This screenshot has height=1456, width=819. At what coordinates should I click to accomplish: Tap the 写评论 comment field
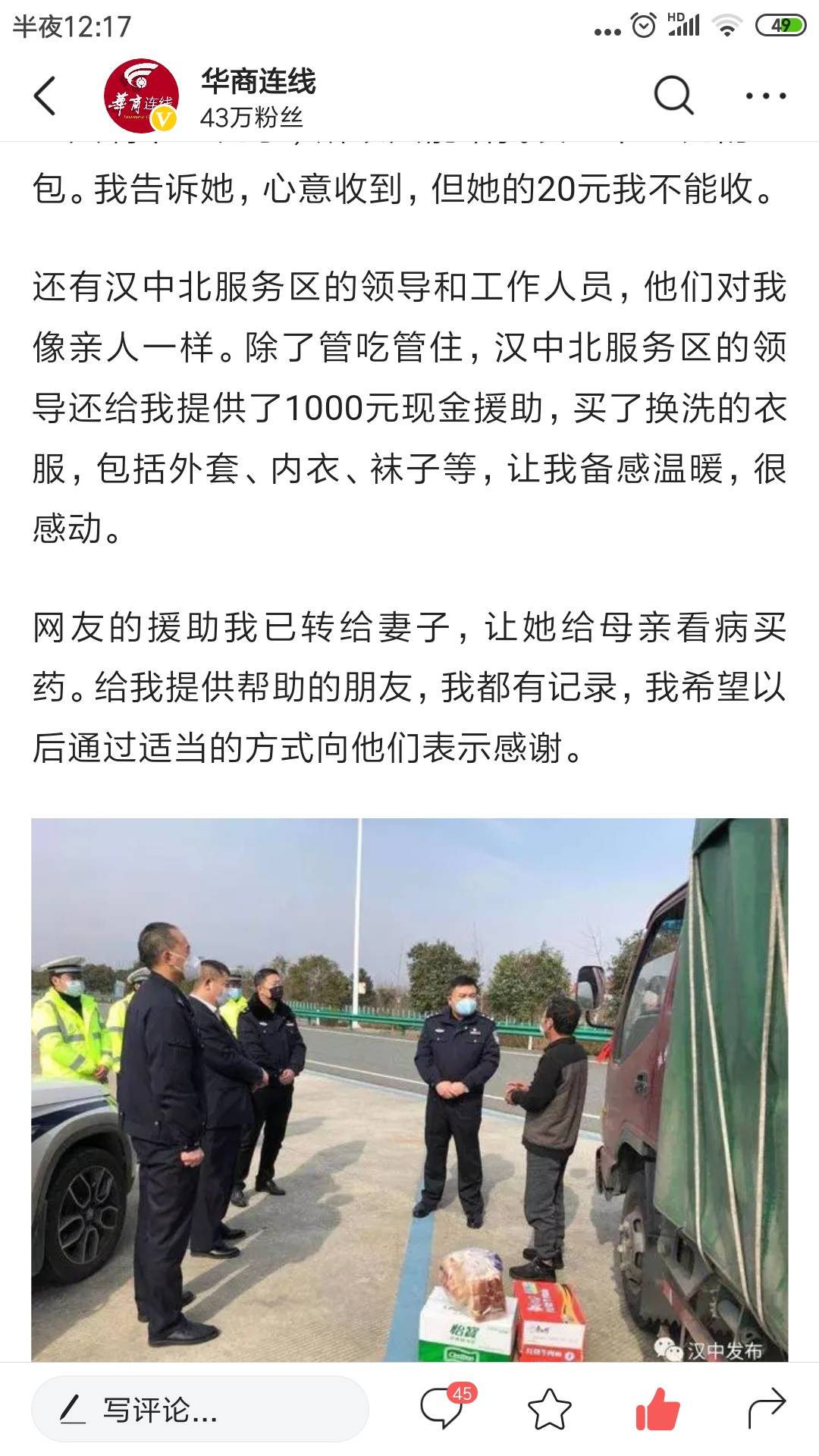tap(199, 1409)
